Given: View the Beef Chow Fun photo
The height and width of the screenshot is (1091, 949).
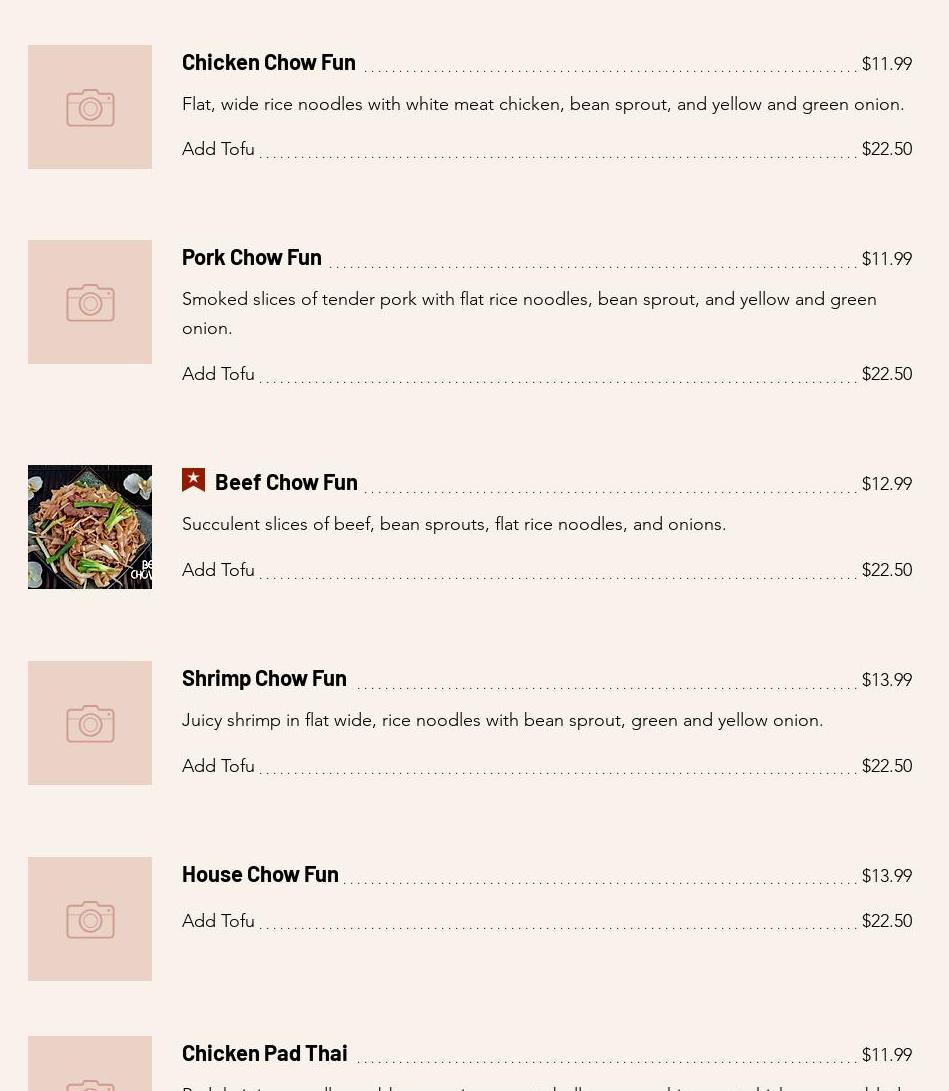Looking at the screenshot, I should coord(90,527).
